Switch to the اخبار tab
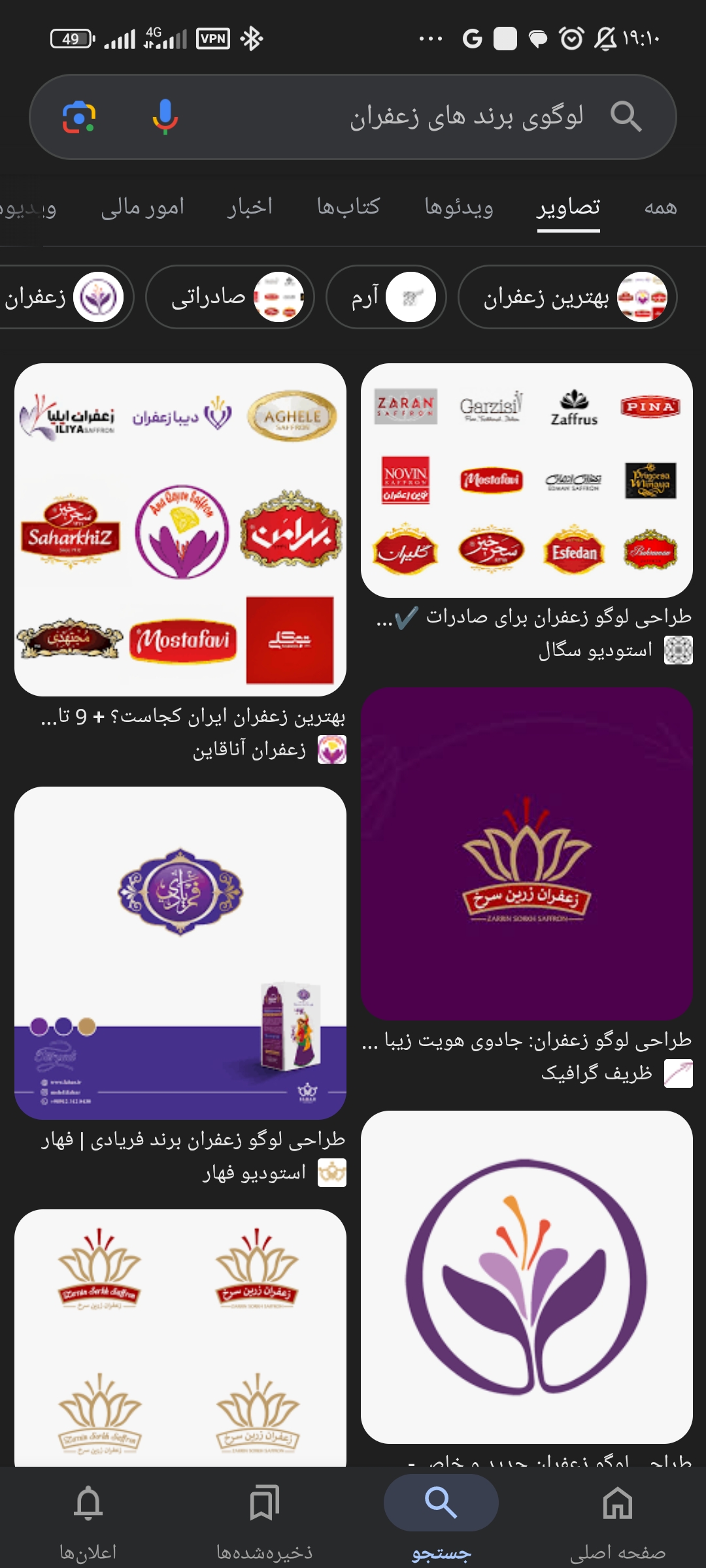Screen dimensions: 706x1568 coord(250,208)
